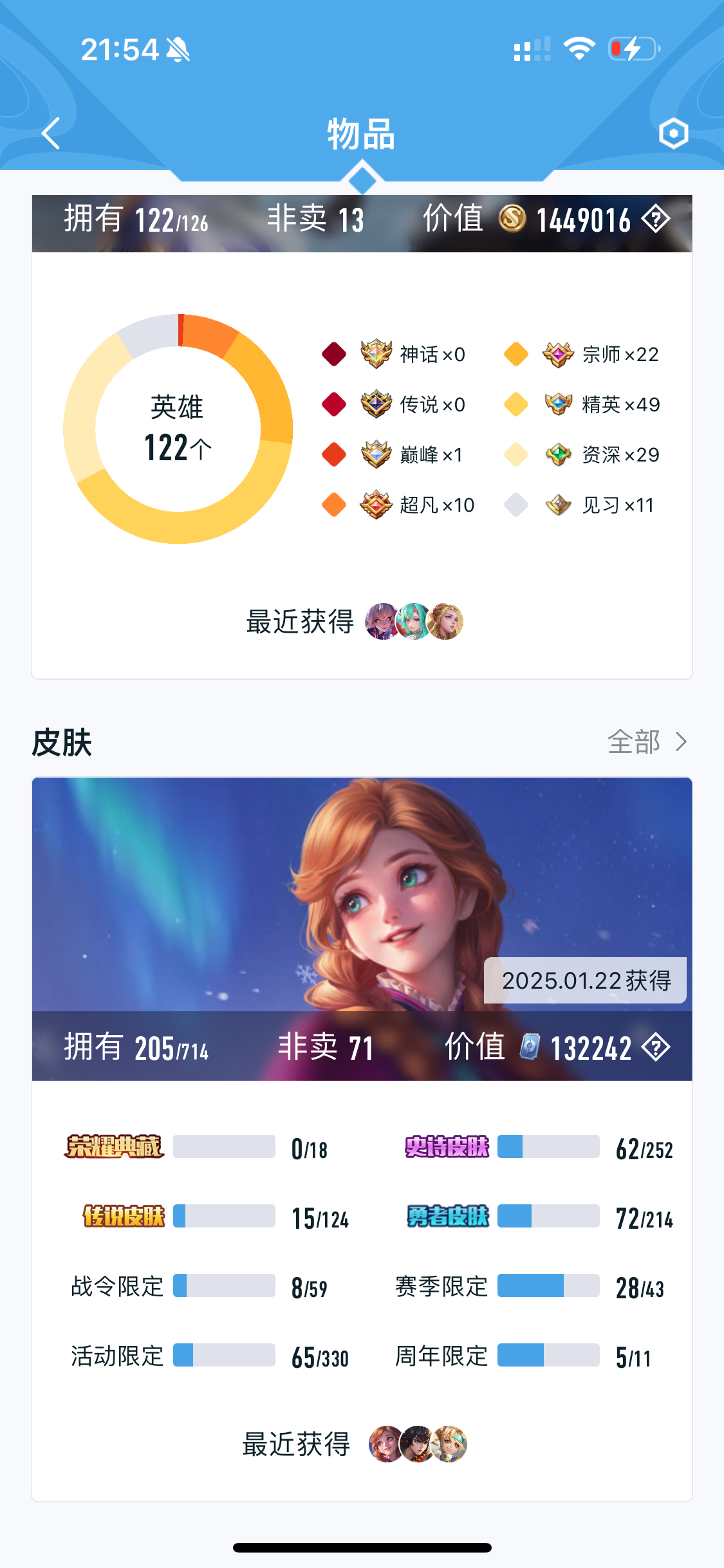Screen dimensions: 724x1568
Task: View recently obtained skins avatars
Action: click(418, 1444)
